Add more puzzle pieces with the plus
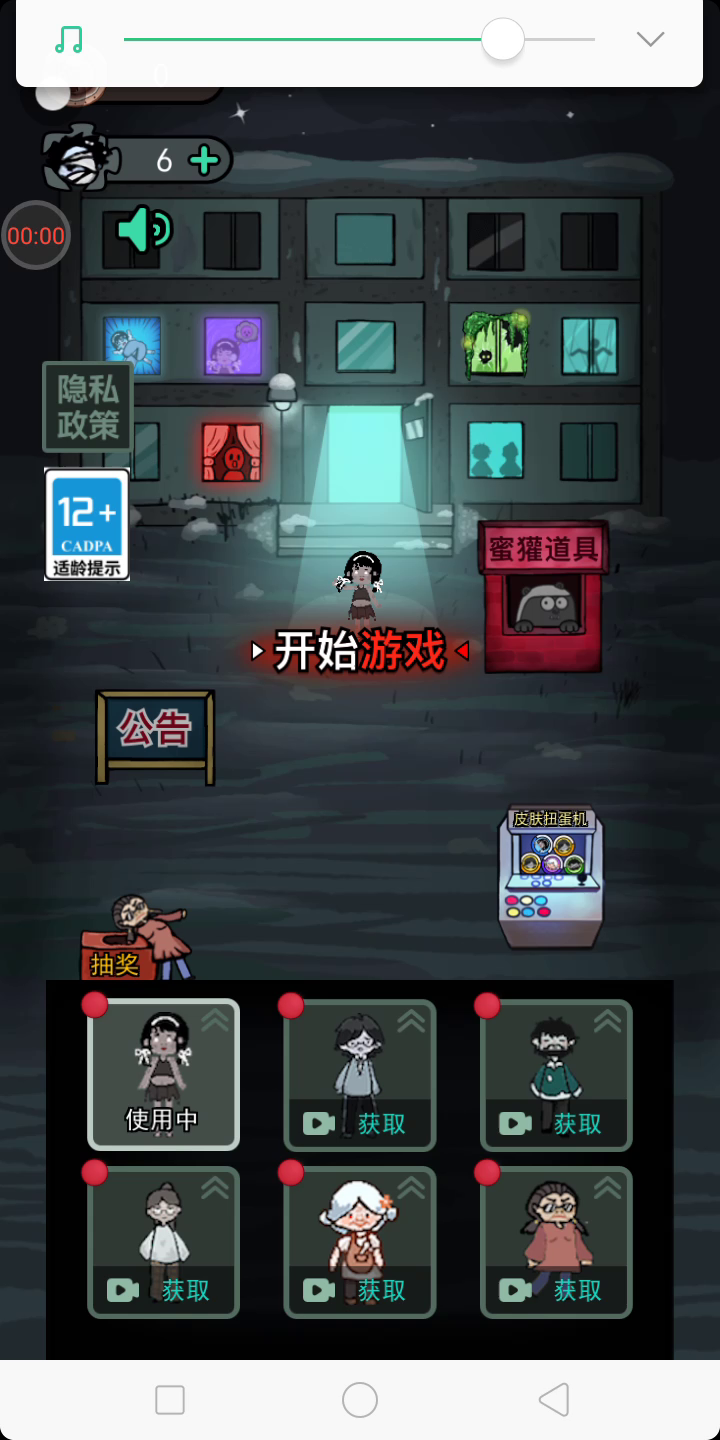The image size is (720, 1440). pyautogui.click(x=204, y=160)
